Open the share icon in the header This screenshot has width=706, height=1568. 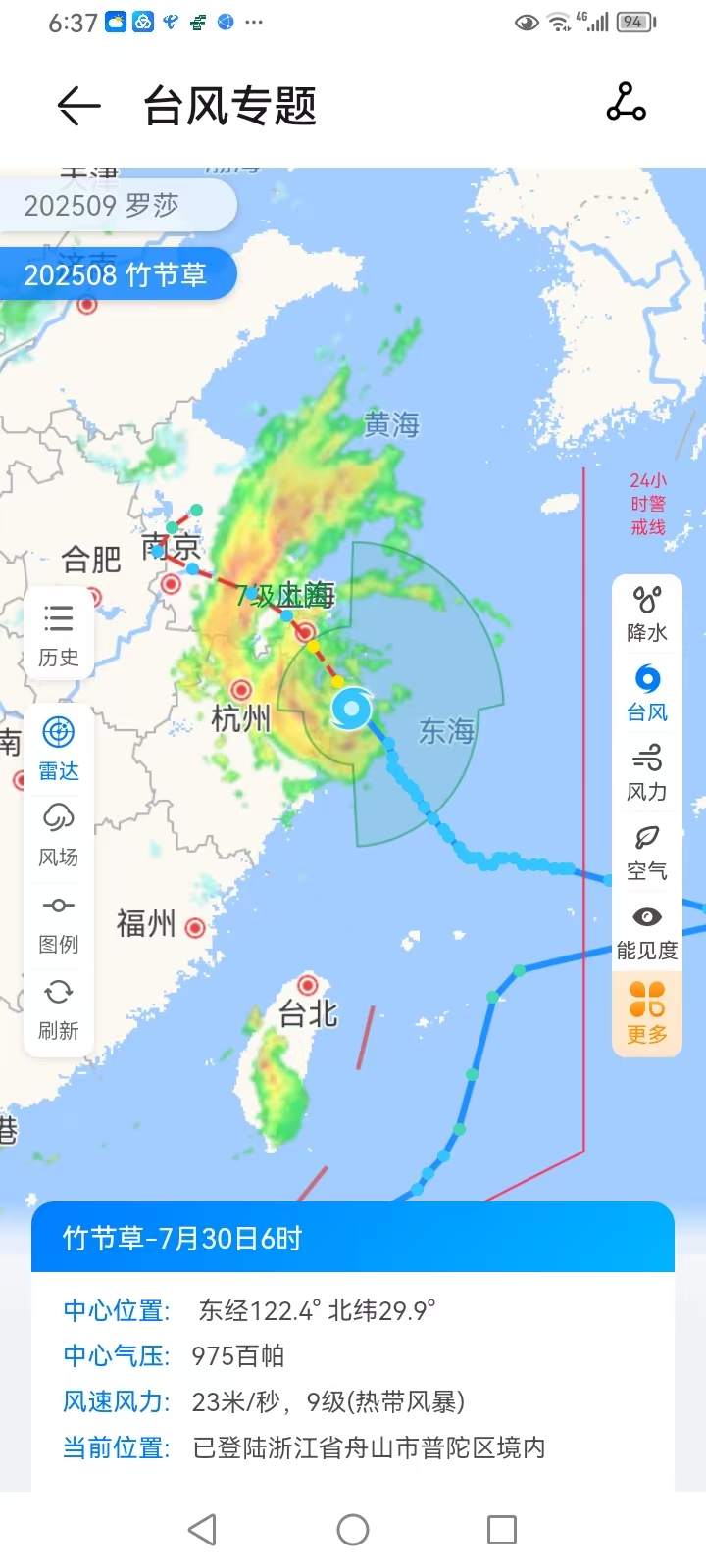(x=626, y=103)
